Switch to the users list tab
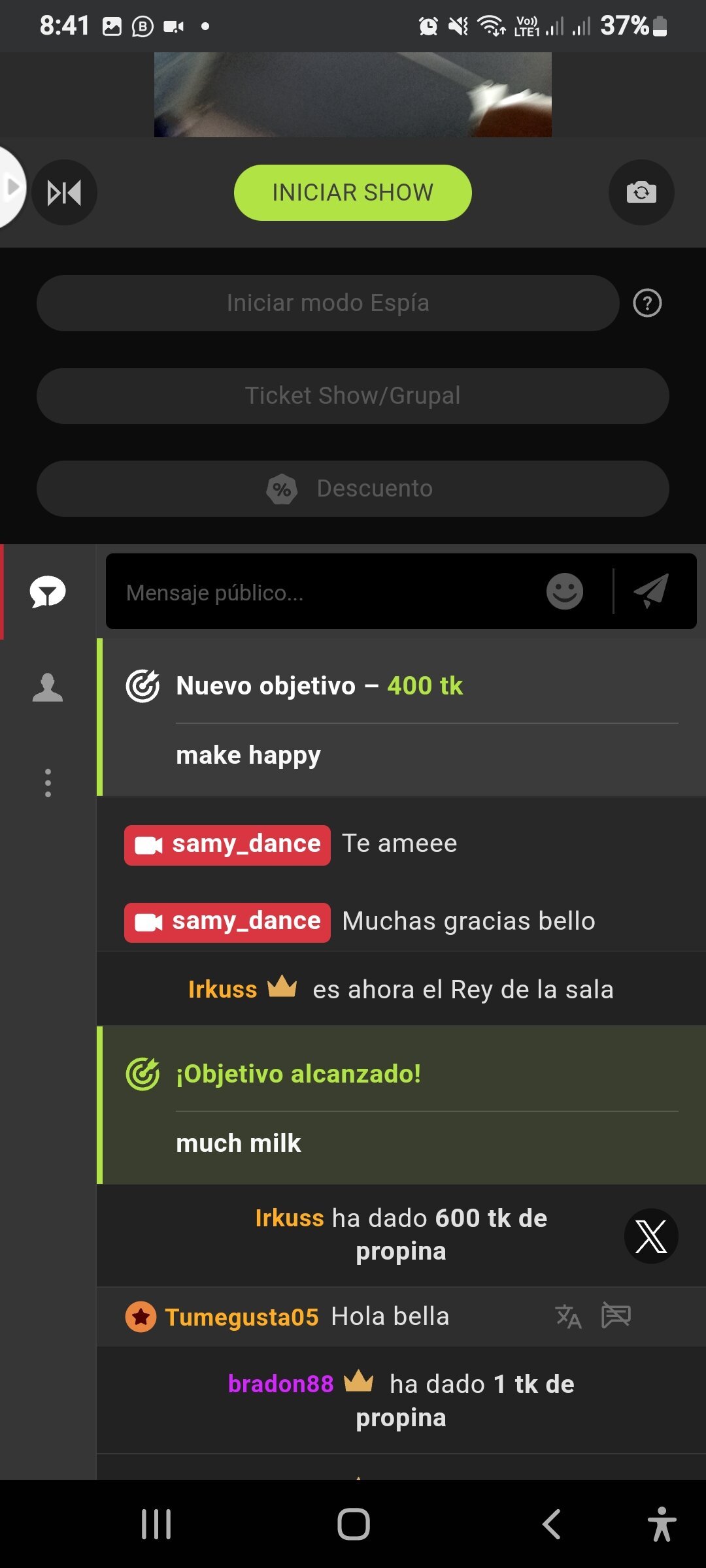The image size is (706, 1568). (48, 687)
